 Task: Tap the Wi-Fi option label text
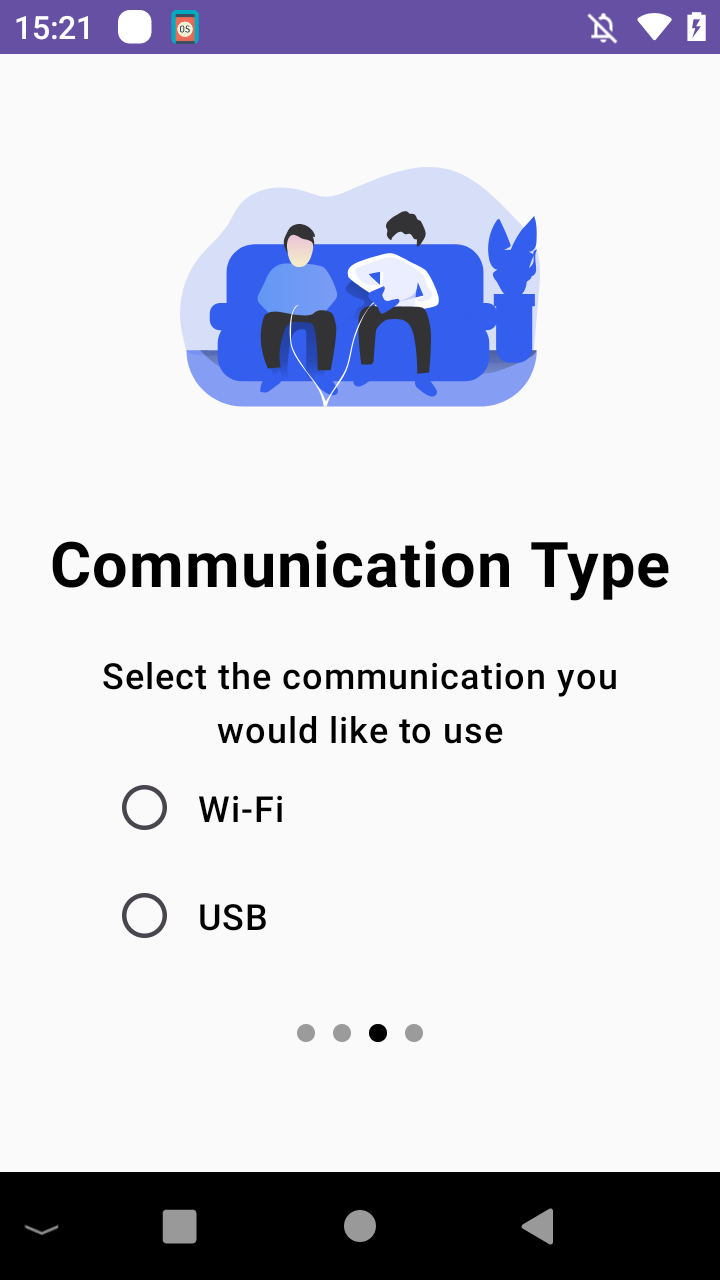point(241,808)
